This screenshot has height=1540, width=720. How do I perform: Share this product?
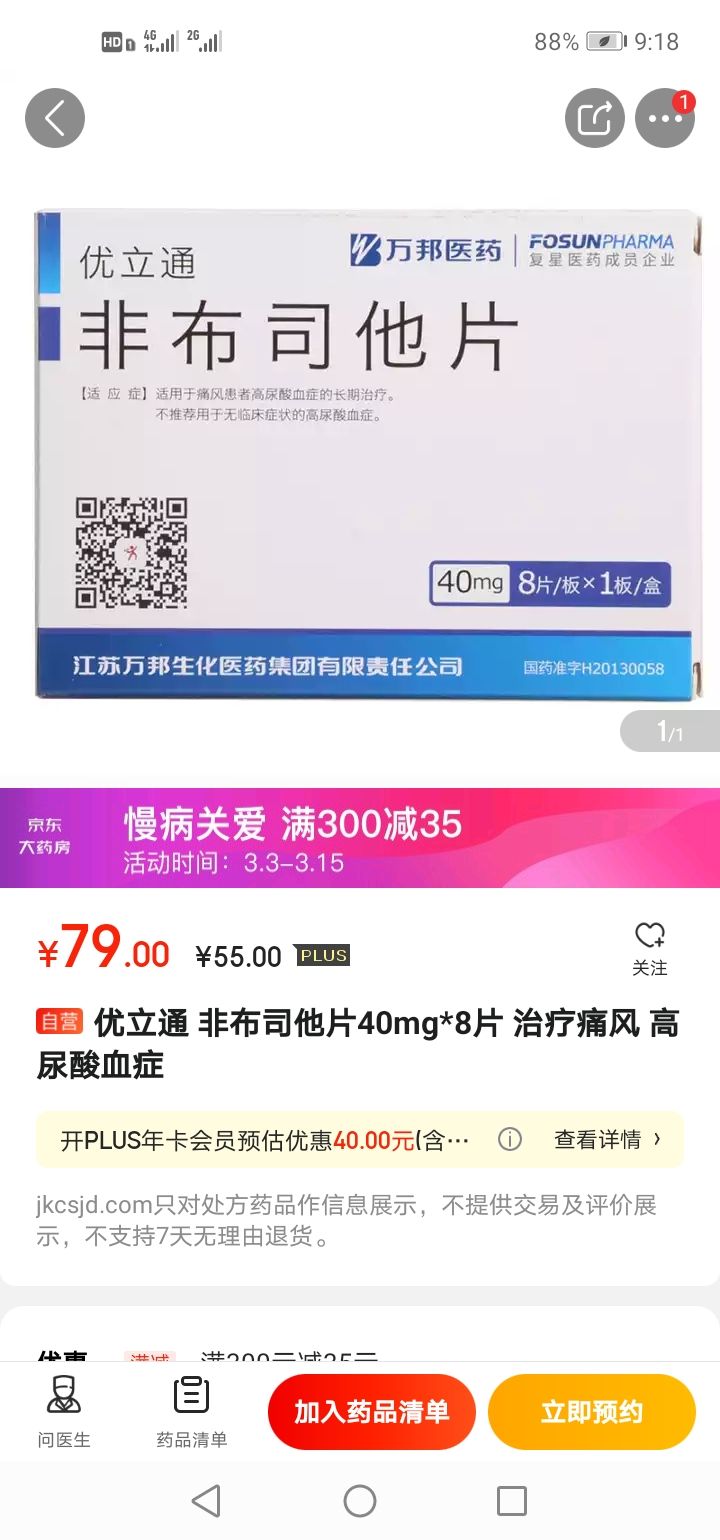594,118
